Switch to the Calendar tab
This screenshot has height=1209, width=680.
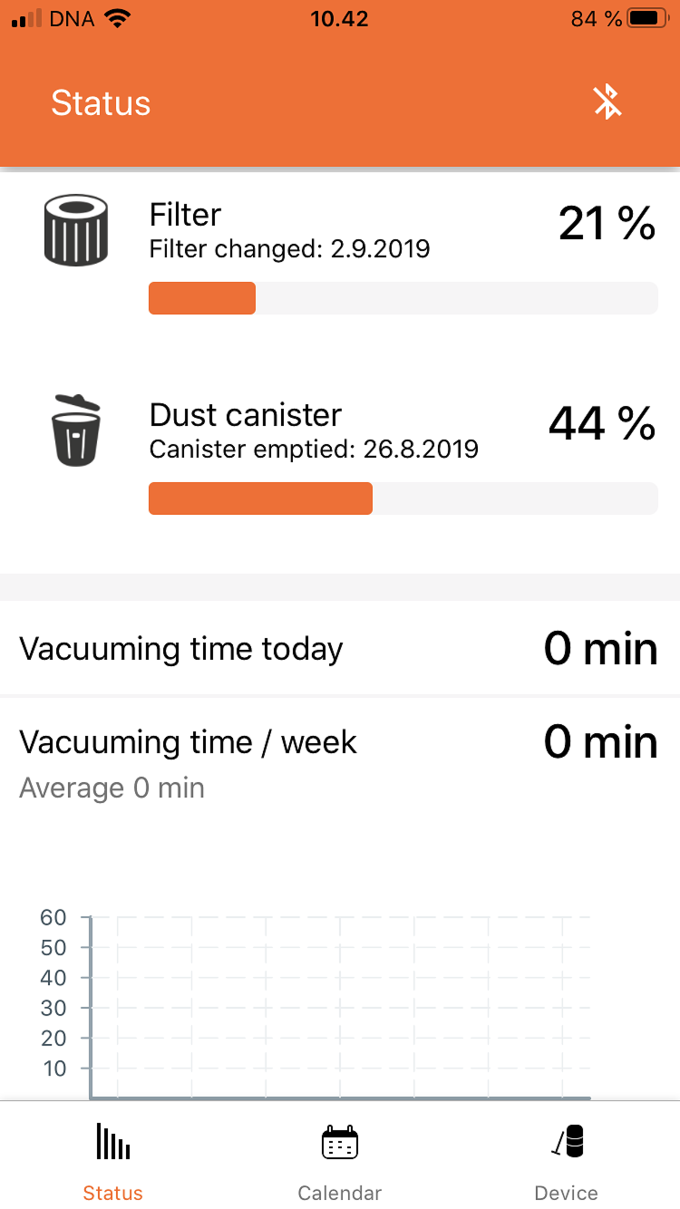coord(340,1162)
